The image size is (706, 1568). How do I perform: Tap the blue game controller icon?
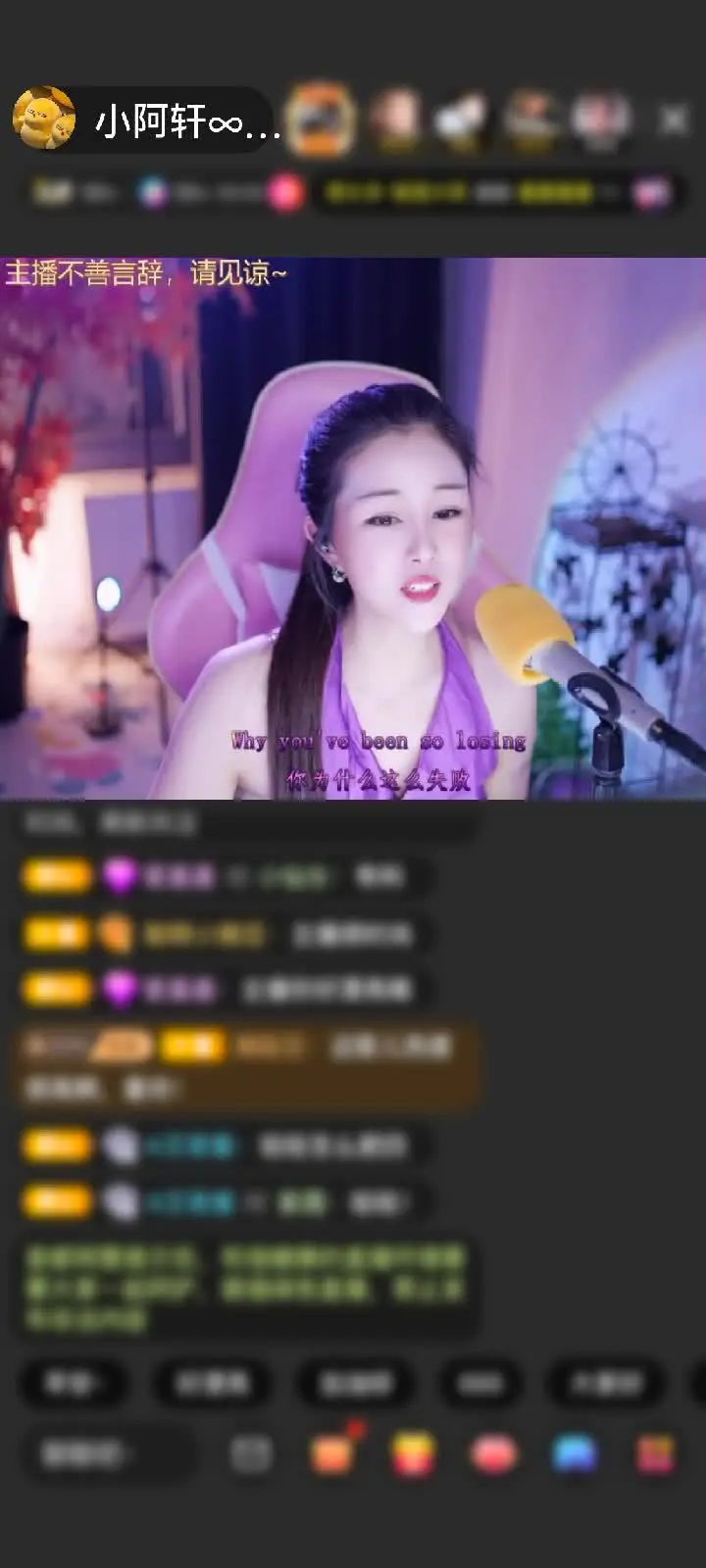pos(575,1454)
